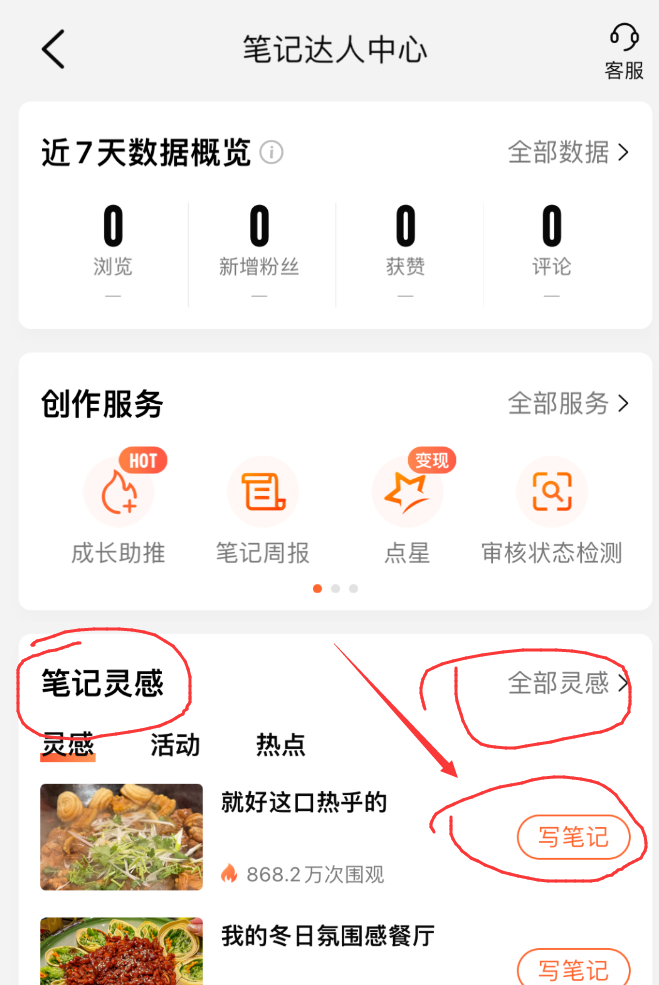Go back using the top-left arrow

pyautogui.click(x=53, y=49)
